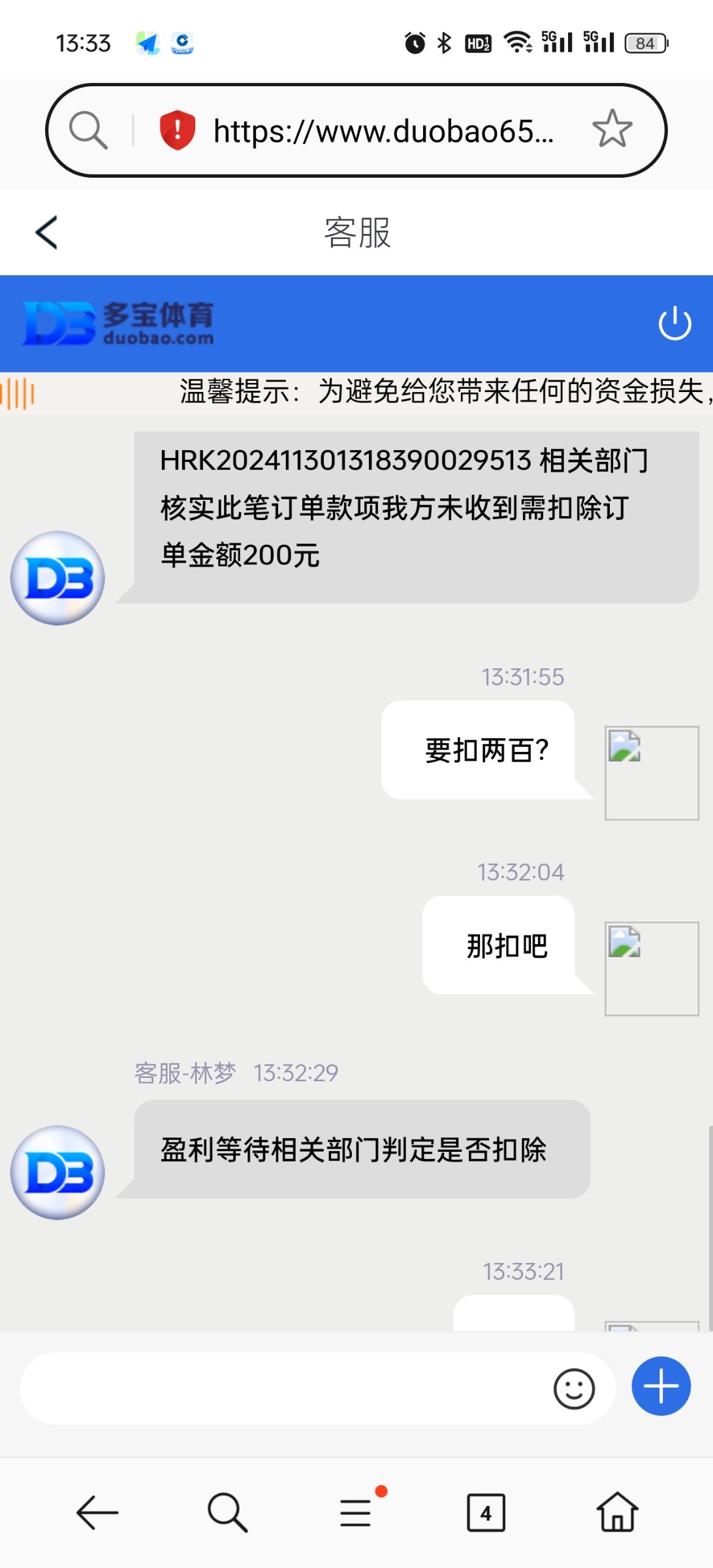Open browser search from bottom toolbar
The image size is (713, 1568).
[x=227, y=1512]
